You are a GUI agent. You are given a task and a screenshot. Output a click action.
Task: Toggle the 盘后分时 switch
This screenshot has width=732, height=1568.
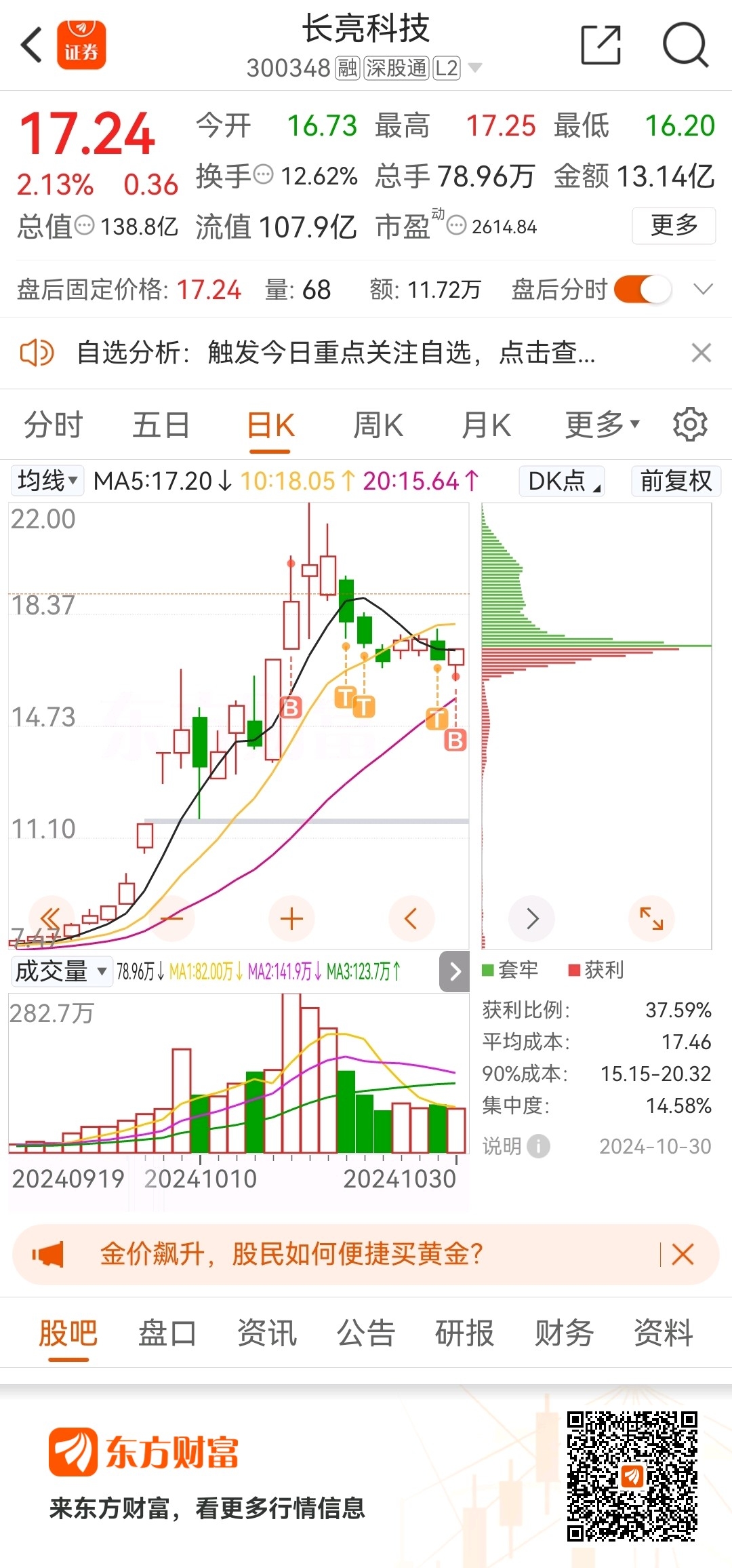pyautogui.click(x=643, y=290)
